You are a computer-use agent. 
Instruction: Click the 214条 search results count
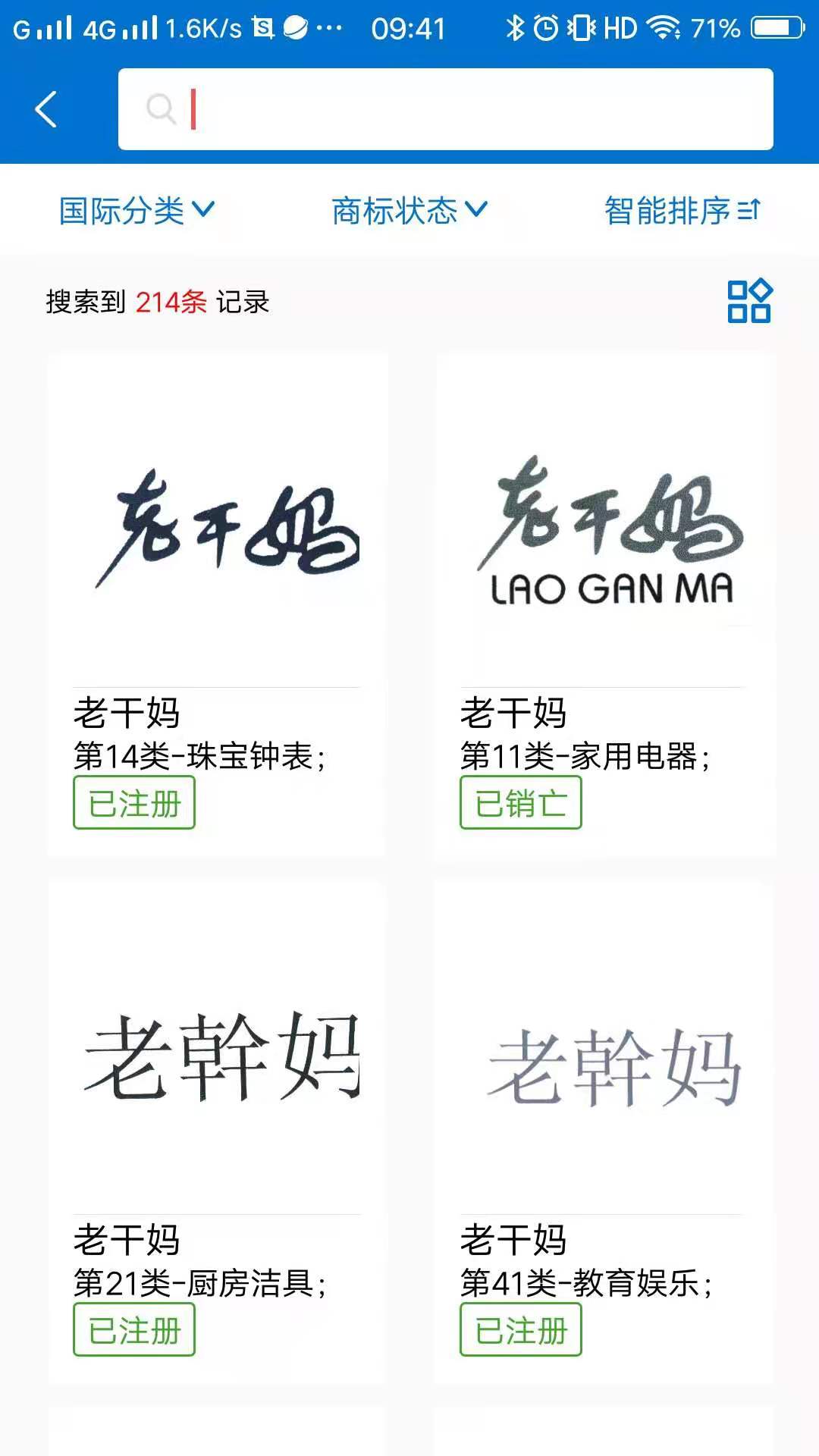click(170, 302)
